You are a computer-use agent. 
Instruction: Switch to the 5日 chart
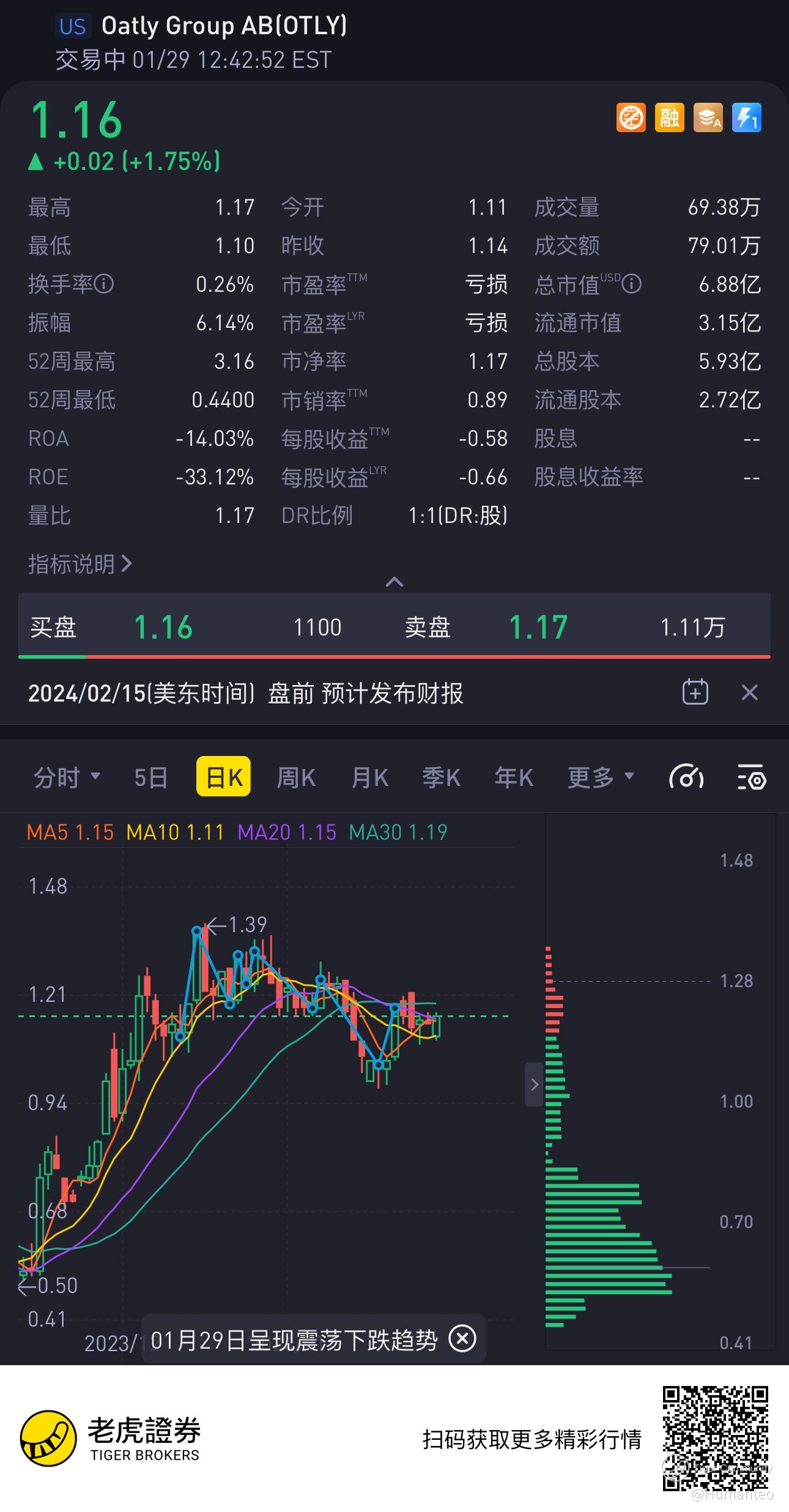150,777
